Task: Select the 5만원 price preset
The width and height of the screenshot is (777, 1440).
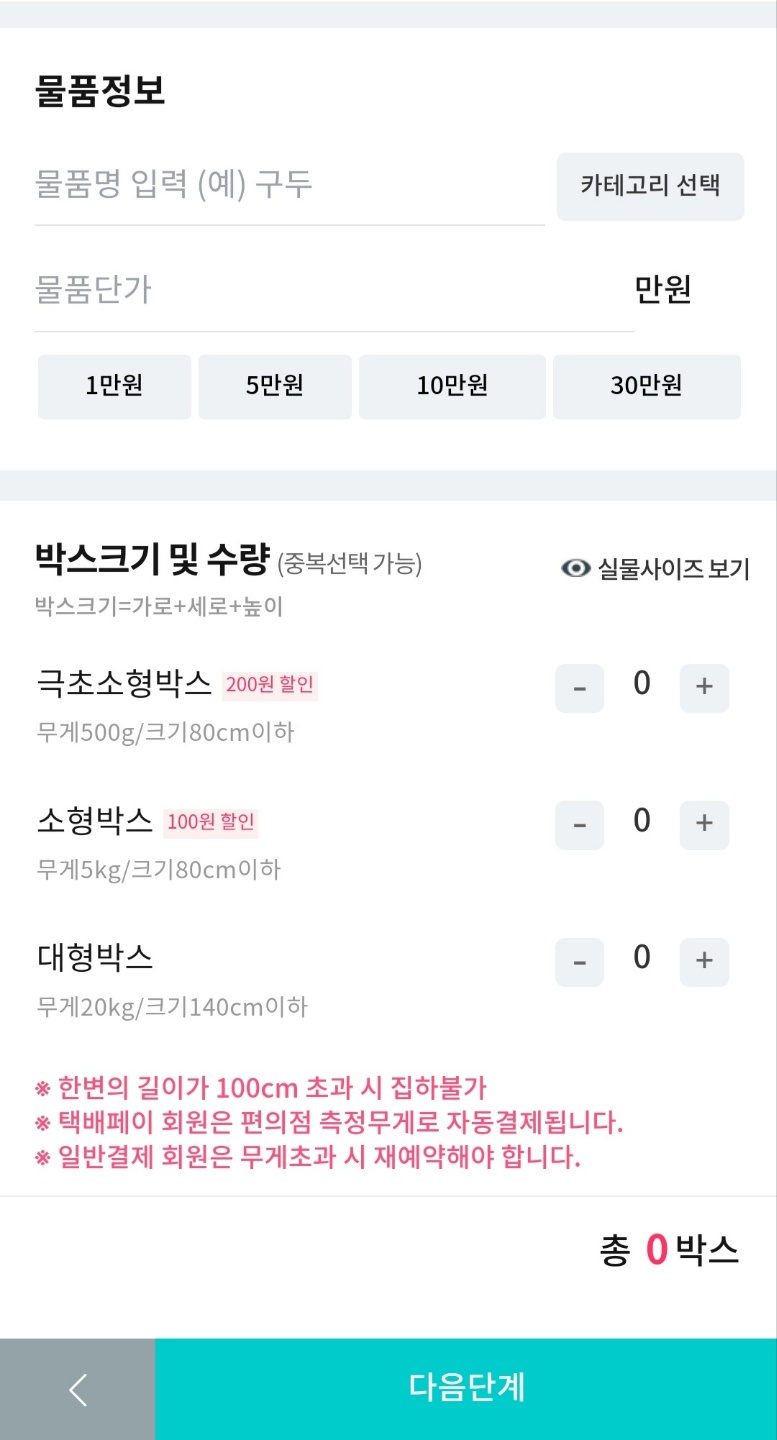Action: pyautogui.click(x=275, y=387)
